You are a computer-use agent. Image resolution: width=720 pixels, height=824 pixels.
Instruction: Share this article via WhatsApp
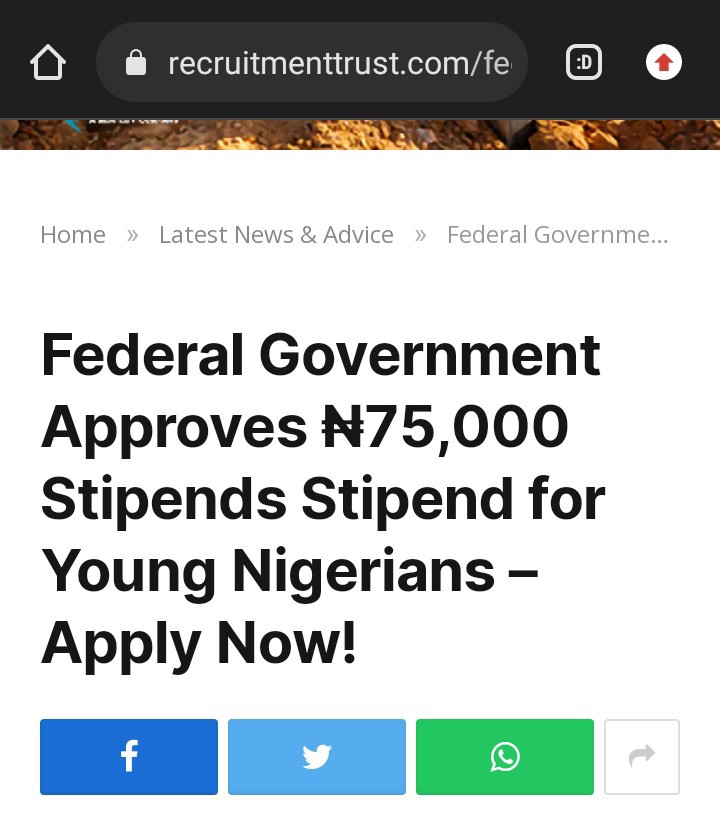505,757
